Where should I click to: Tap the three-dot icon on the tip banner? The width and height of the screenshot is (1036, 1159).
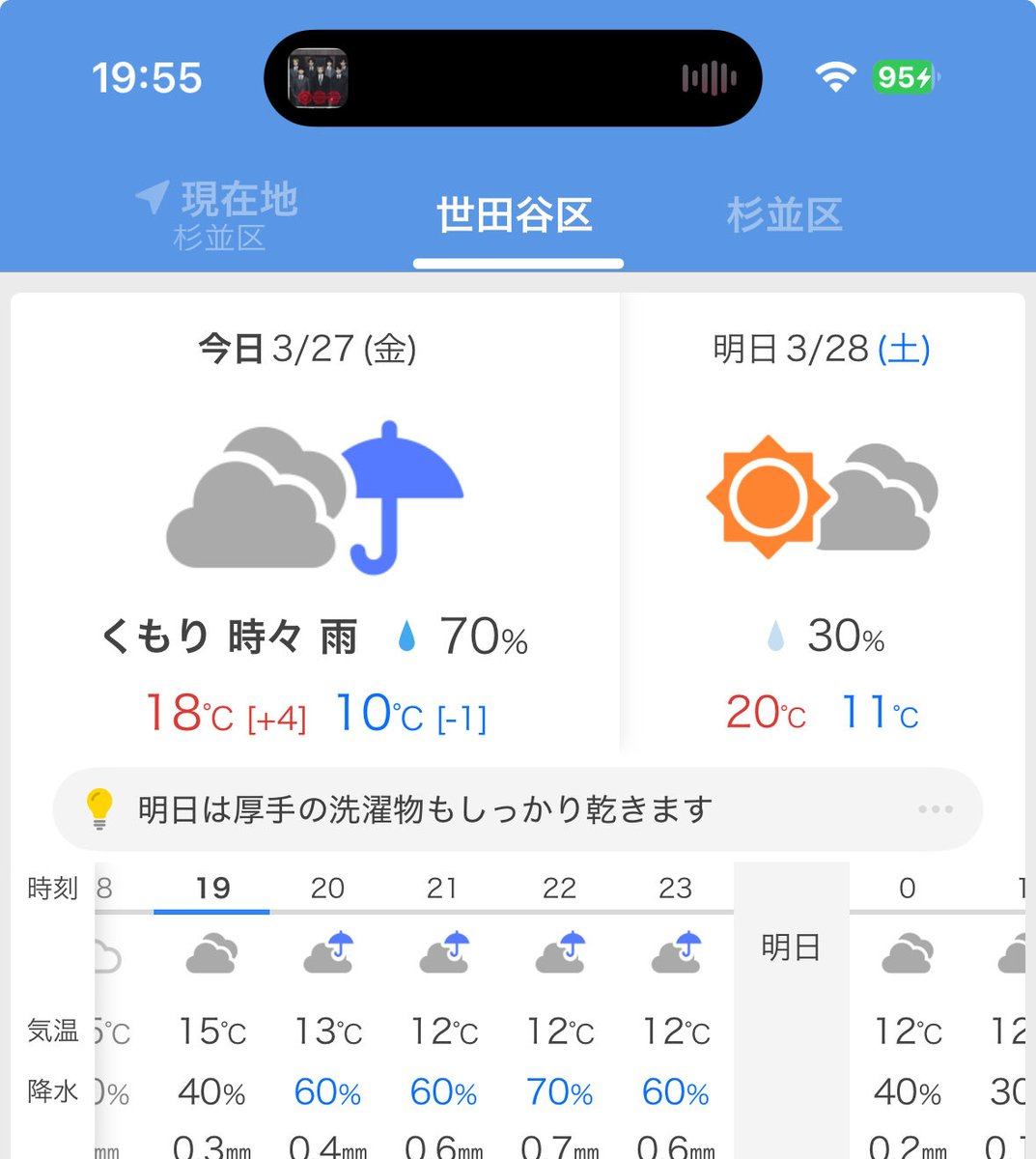[936, 809]
